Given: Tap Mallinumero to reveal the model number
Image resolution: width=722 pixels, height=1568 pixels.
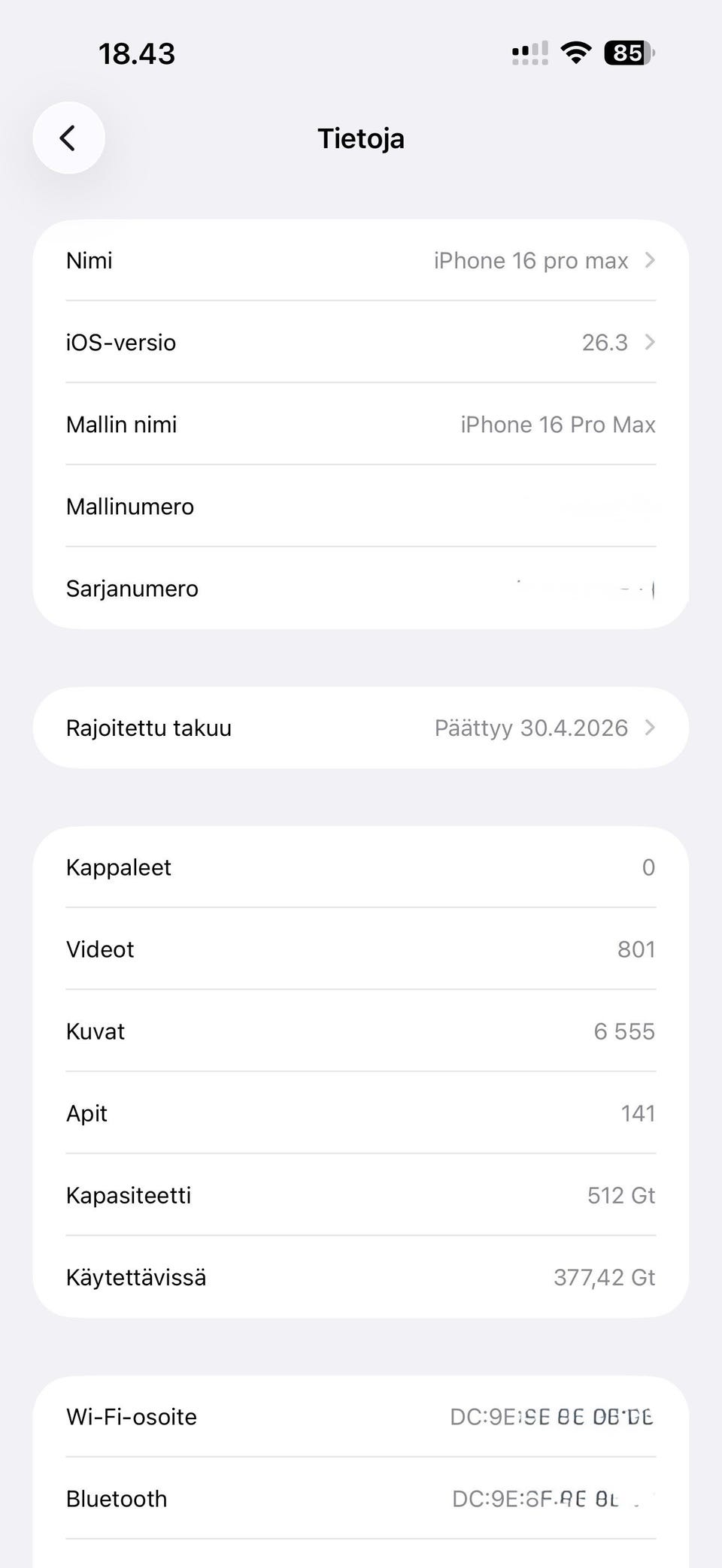Looking at the screenshot, I should [361, 506].
